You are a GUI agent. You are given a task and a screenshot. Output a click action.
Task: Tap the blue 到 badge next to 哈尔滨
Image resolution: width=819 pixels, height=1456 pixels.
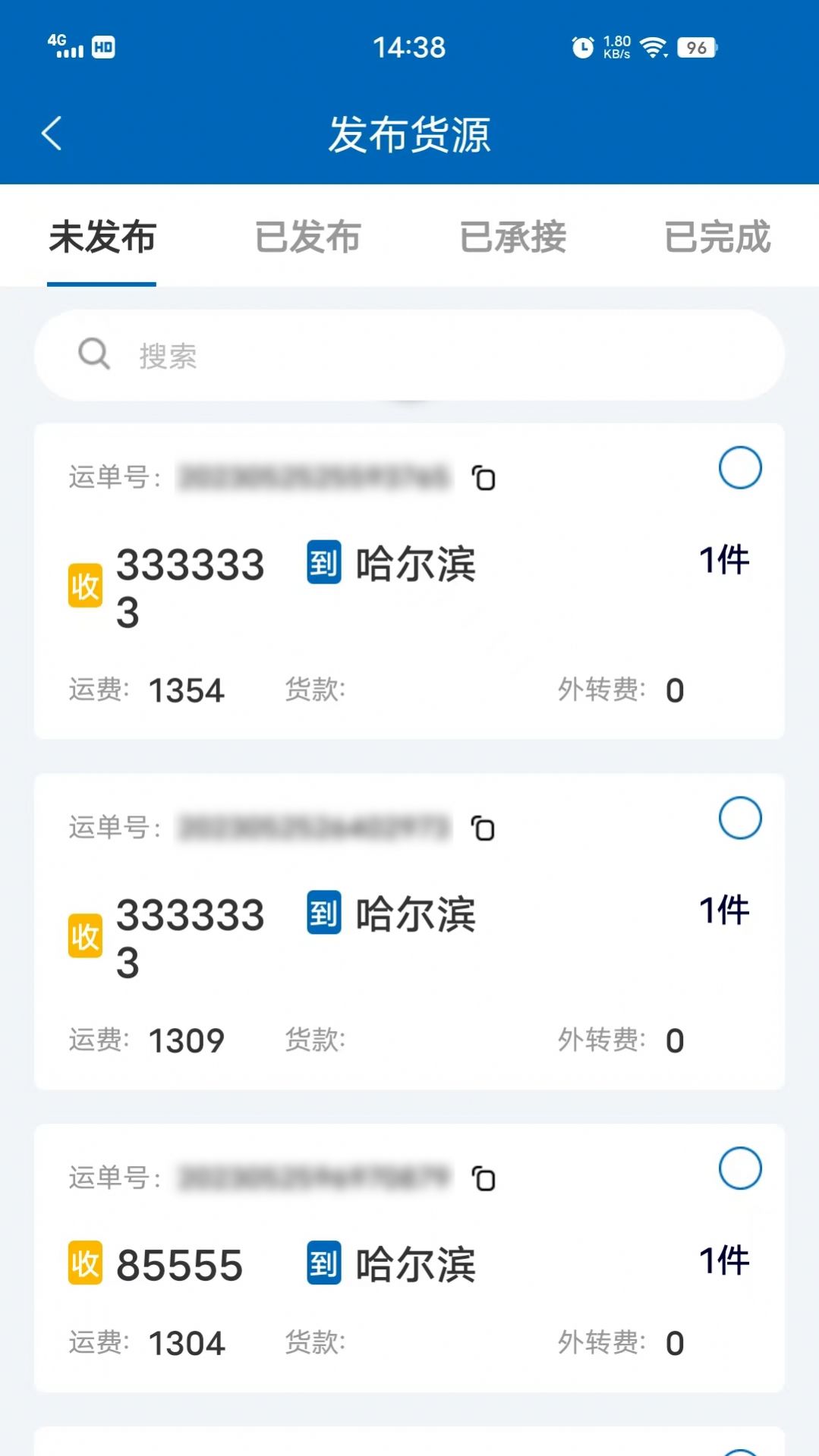point(322,564)
